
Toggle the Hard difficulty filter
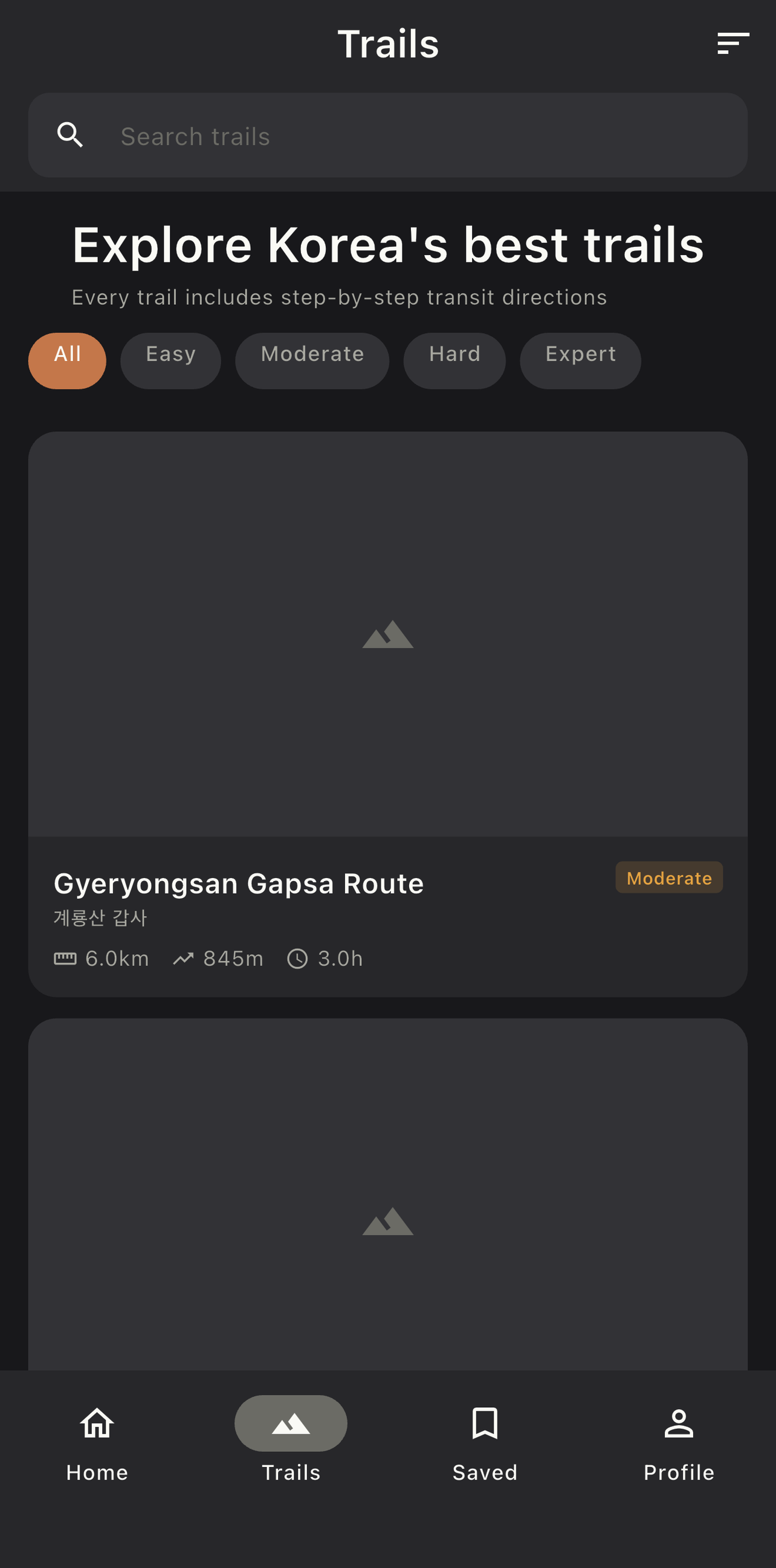click(454, 360)
